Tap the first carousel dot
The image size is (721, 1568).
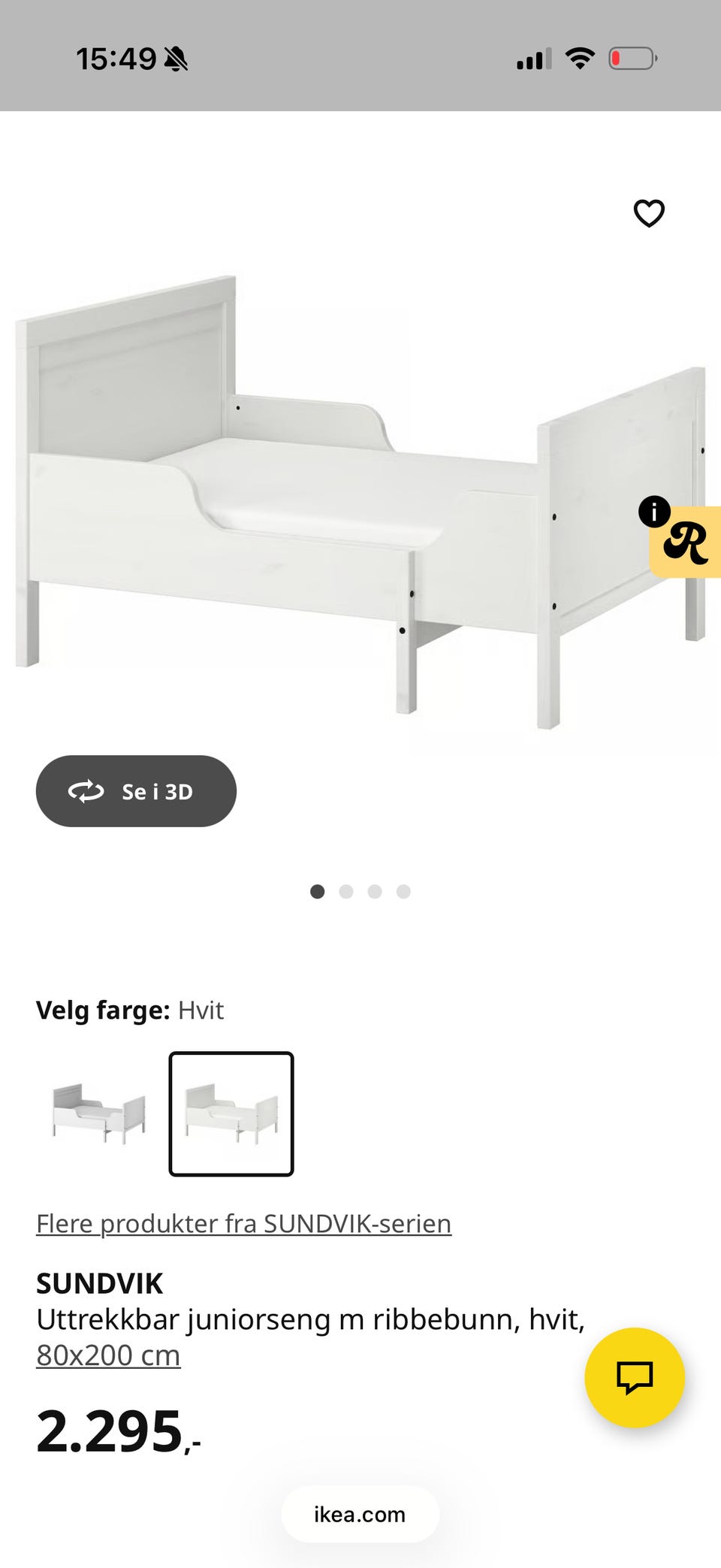pos(317,891)
